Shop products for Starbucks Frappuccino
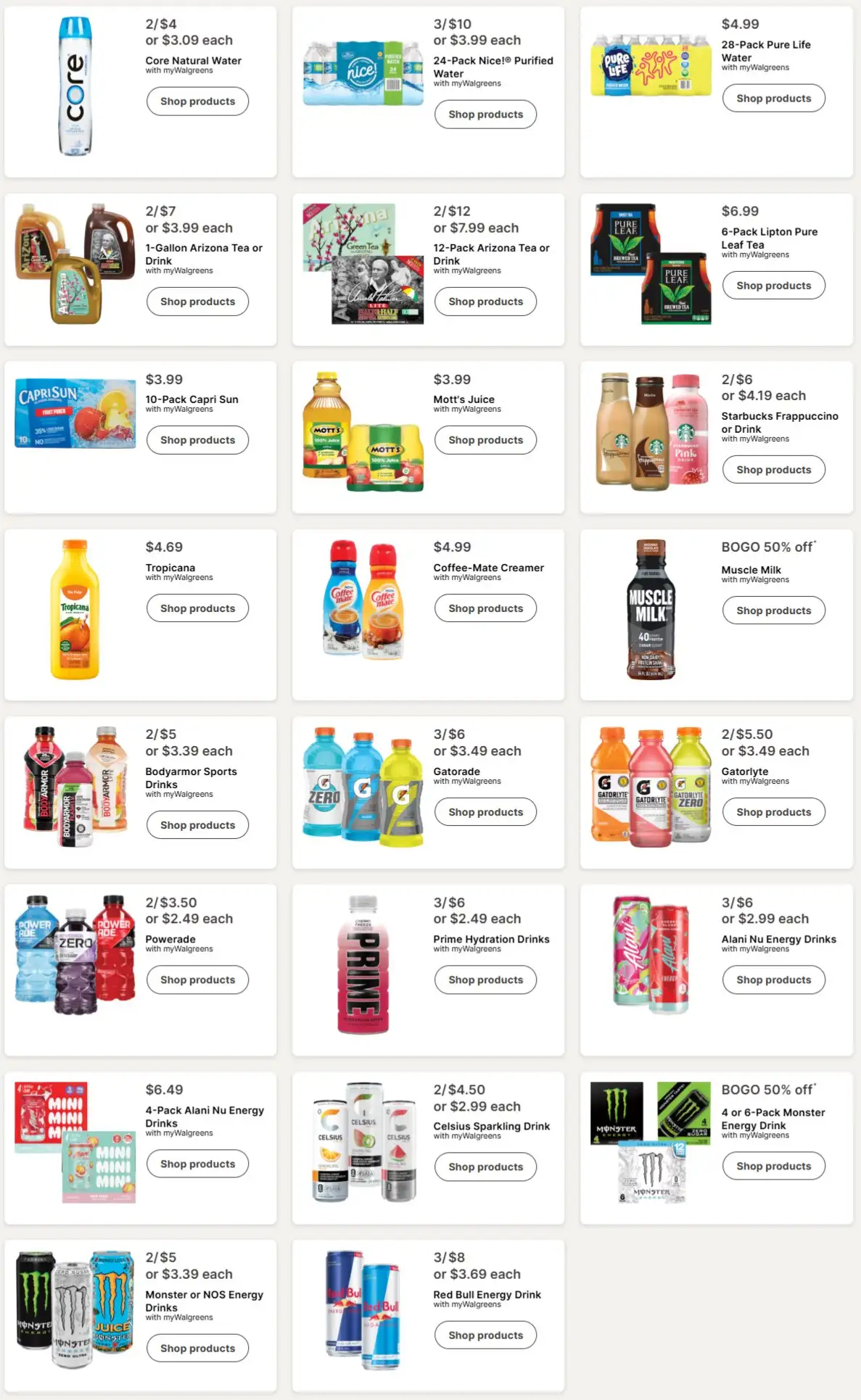The image size is (861, 1400). (x=773, y=470)
